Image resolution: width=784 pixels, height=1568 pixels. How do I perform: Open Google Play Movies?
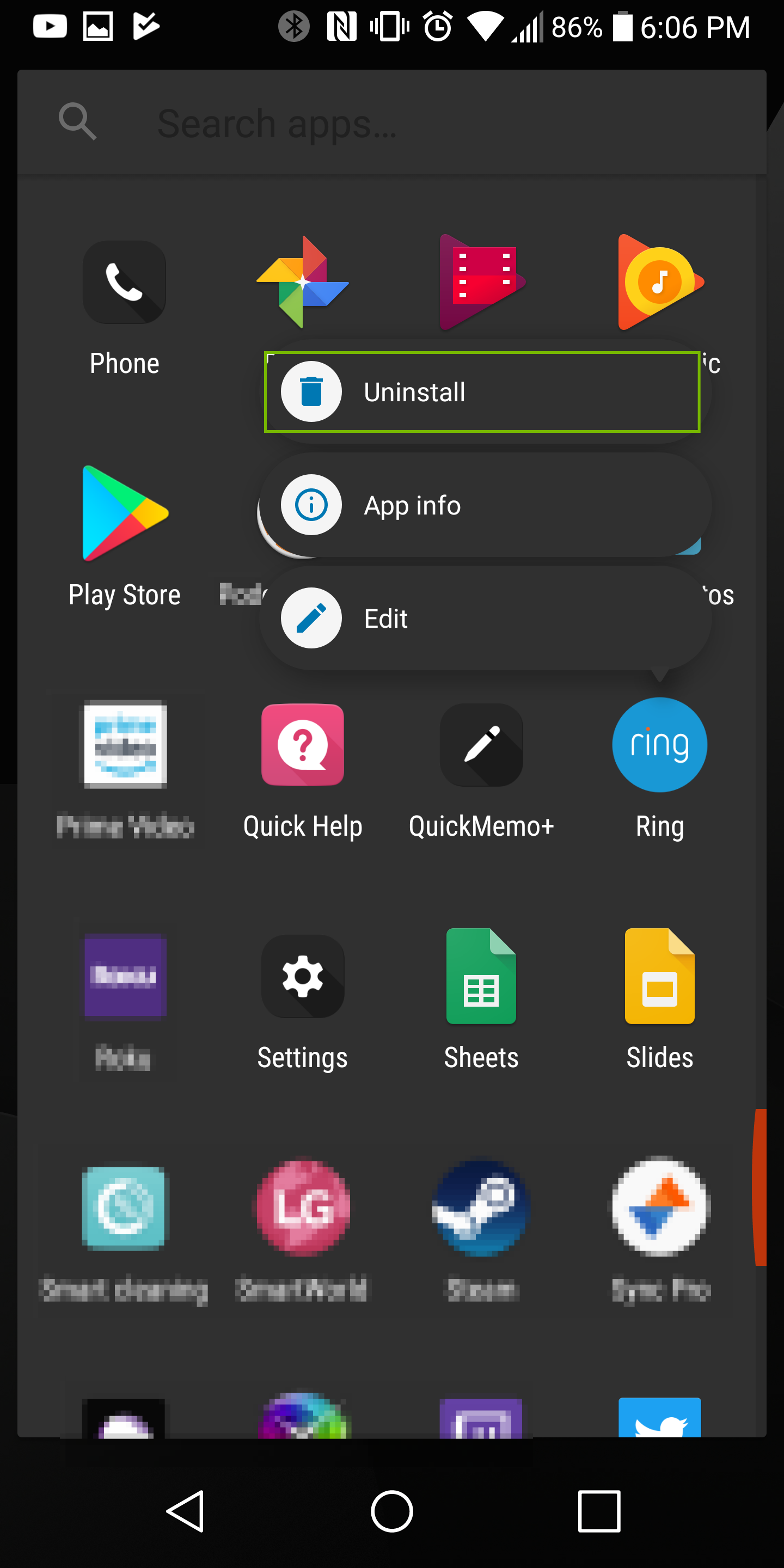[481, 282]
